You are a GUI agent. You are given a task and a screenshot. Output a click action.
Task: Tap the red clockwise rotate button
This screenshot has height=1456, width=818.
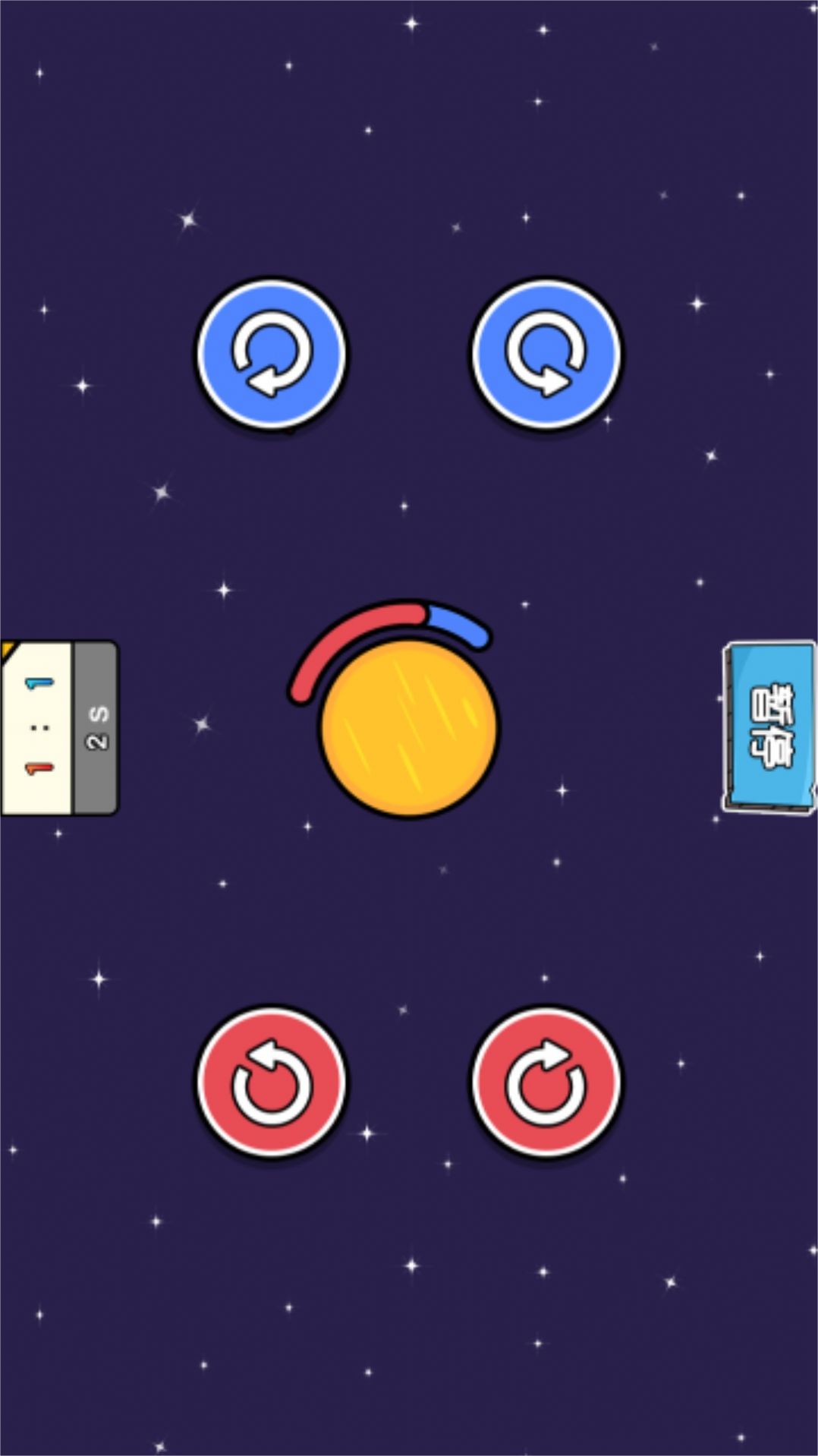coord(546,1082)
